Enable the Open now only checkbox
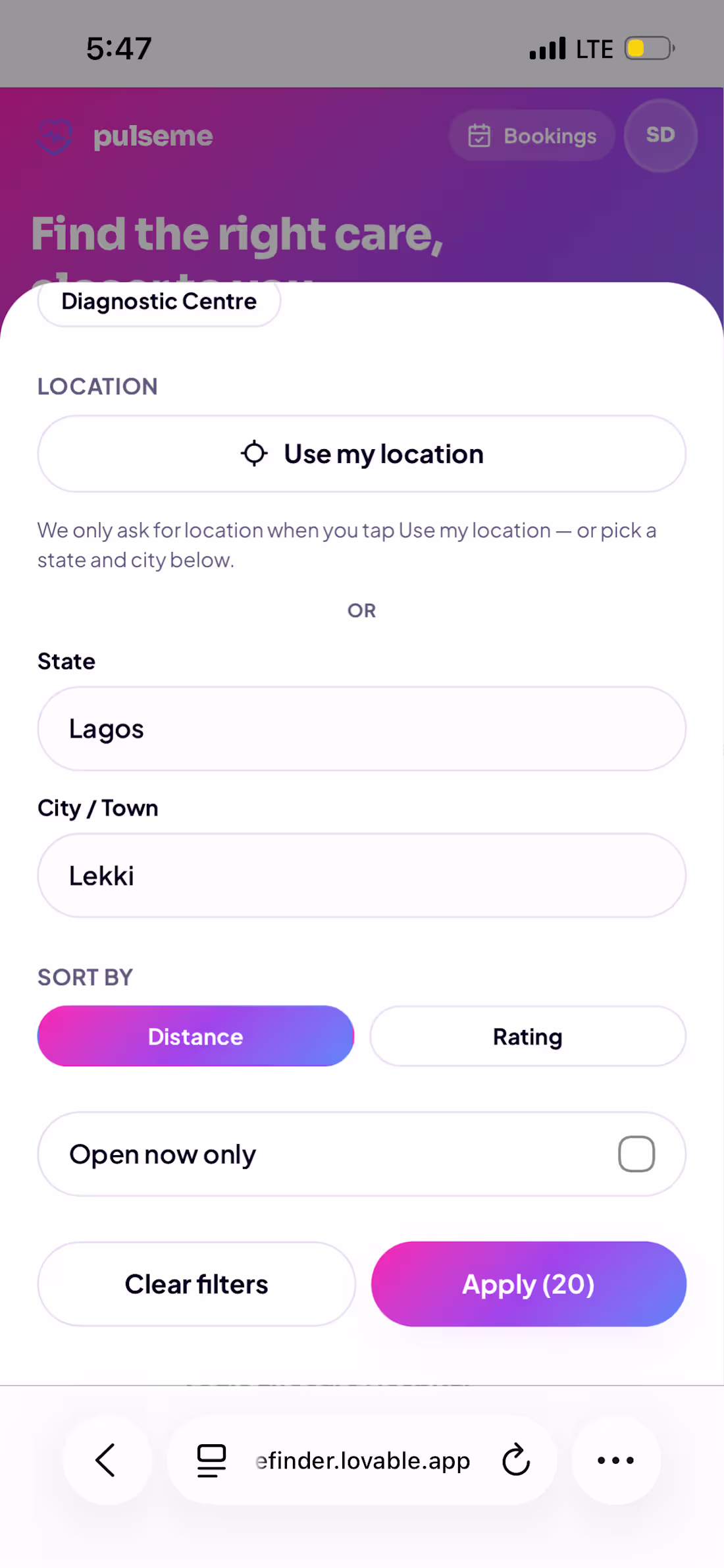 [636, 1154]
